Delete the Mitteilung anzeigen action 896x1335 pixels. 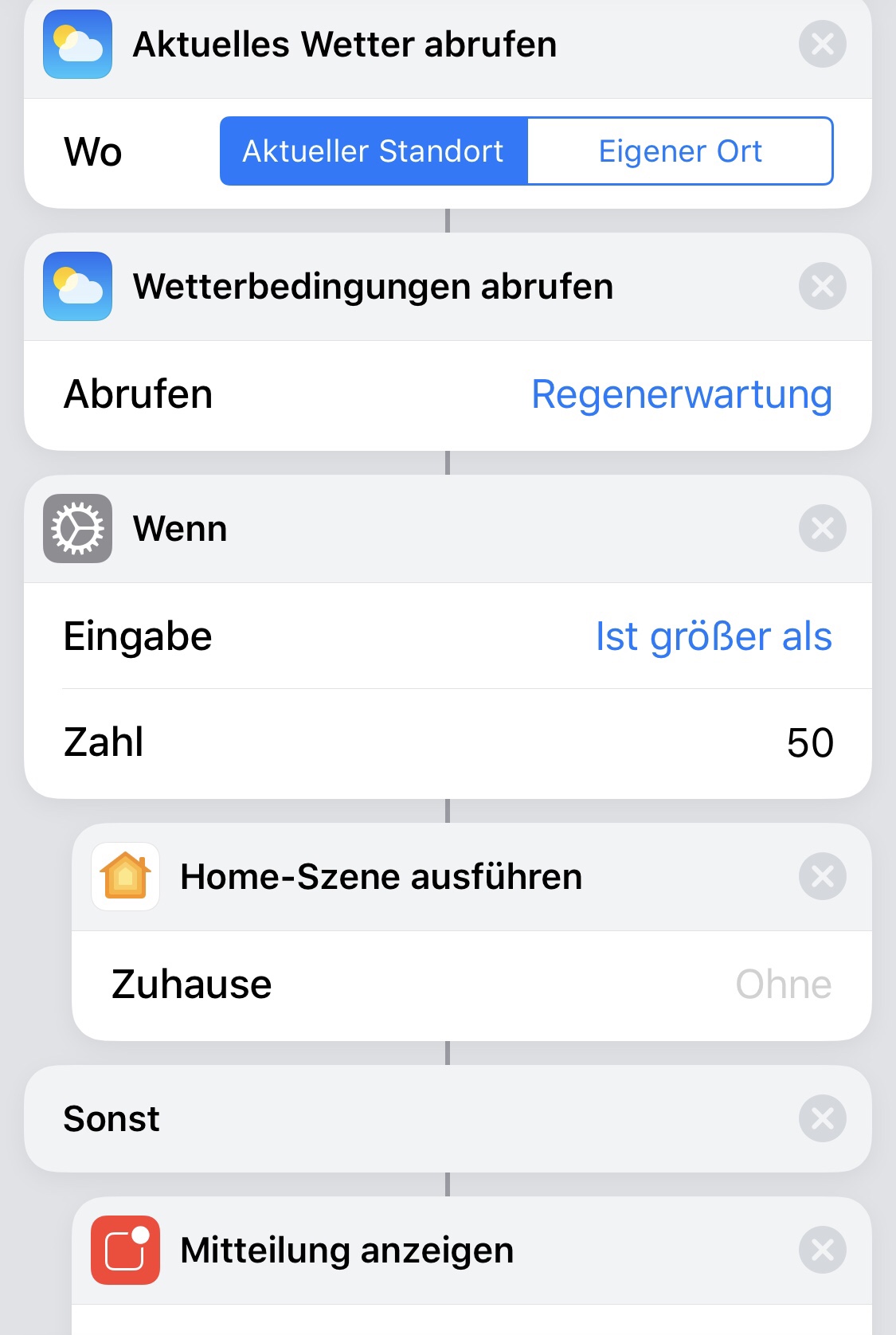point(822,1251)
